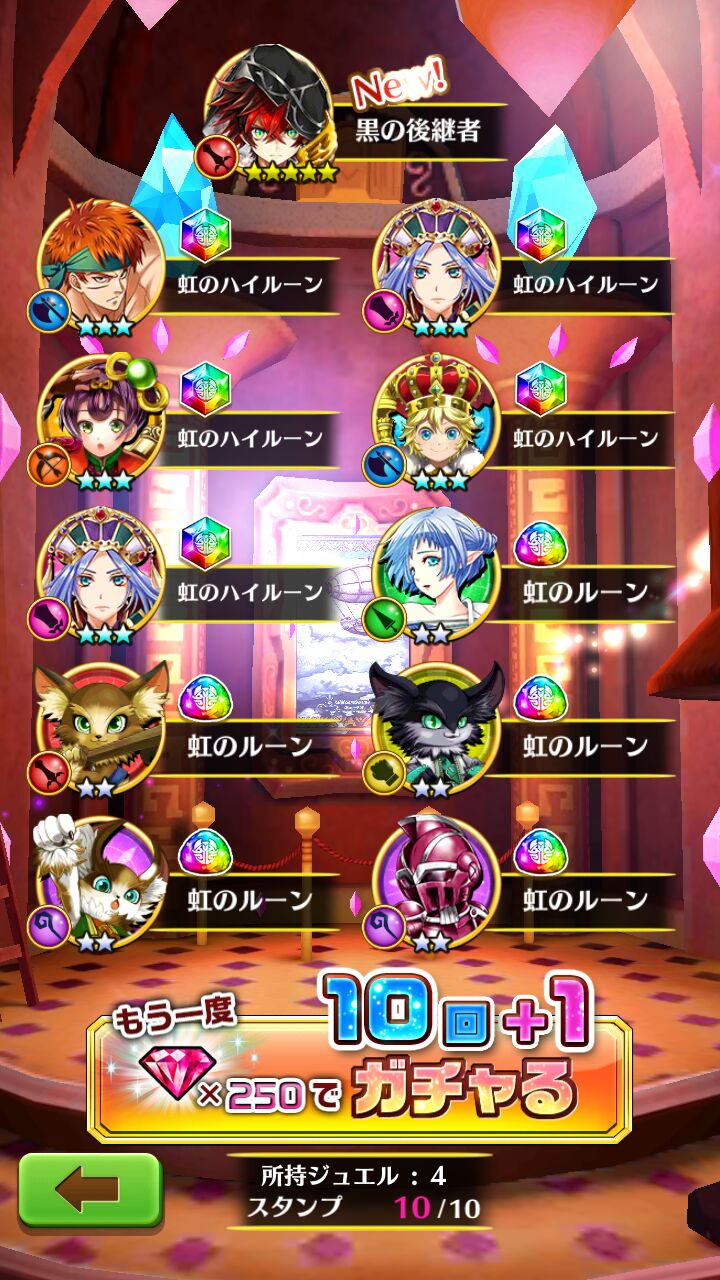Viewport: 720px width, 1280px height.
Task: View the white-maned cat mage portrait
Action: 100,878
